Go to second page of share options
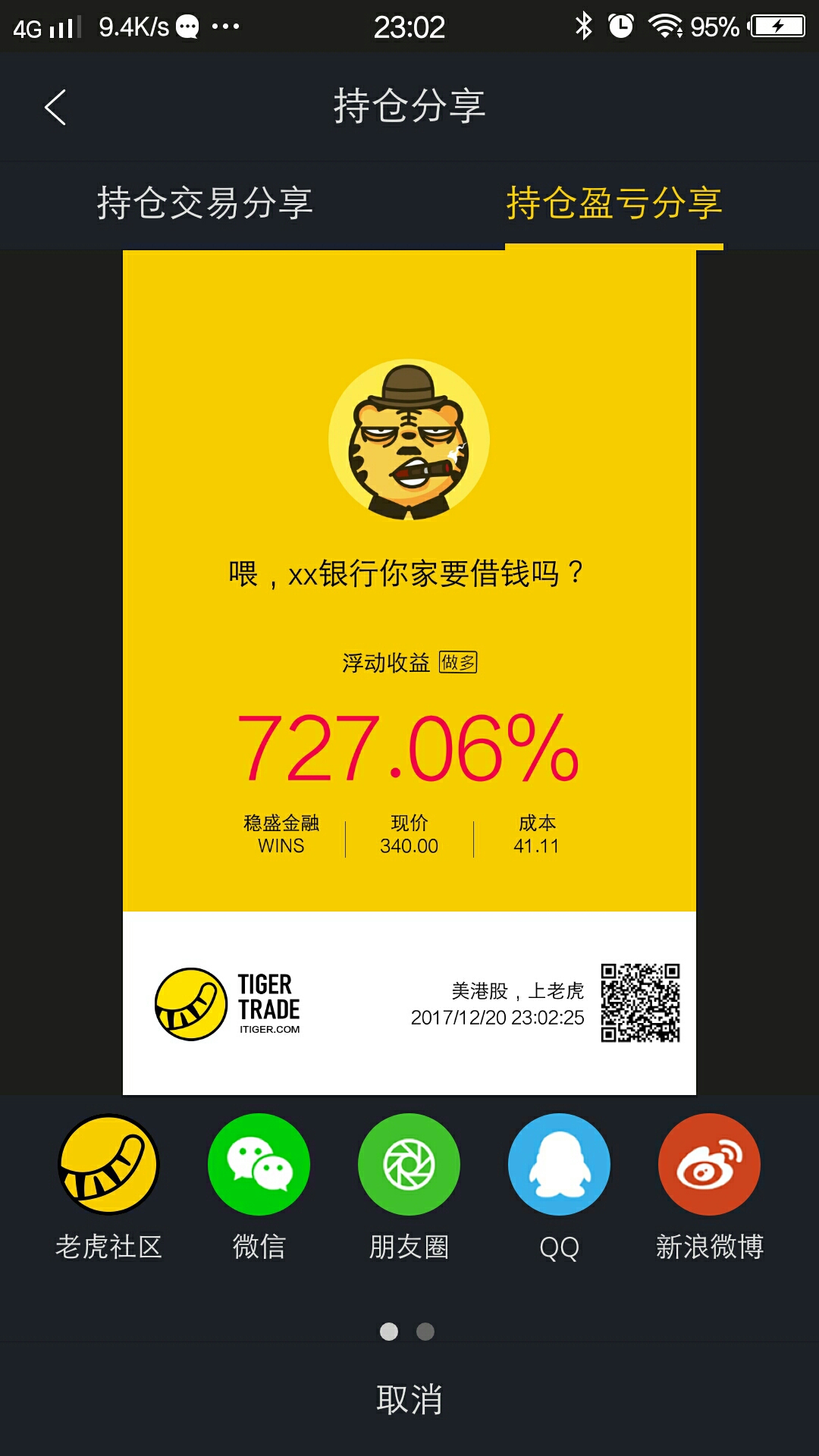 click(x=425, y=1332)
